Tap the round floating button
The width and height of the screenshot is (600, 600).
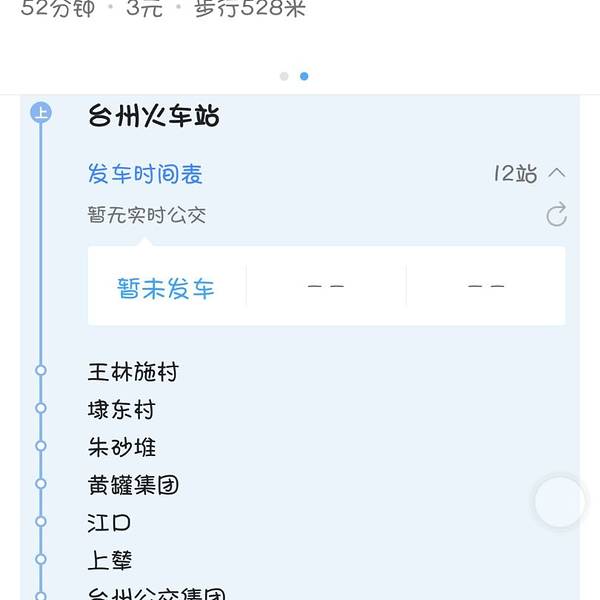click(x=559, y=502)
